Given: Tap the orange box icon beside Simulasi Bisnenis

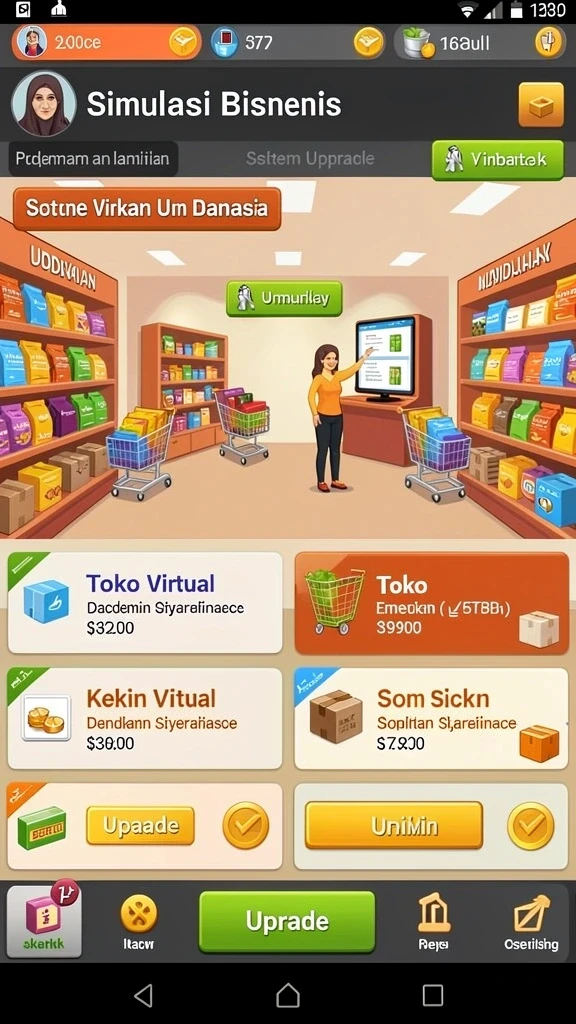Looking at the screenshot, I should (541, 105).
